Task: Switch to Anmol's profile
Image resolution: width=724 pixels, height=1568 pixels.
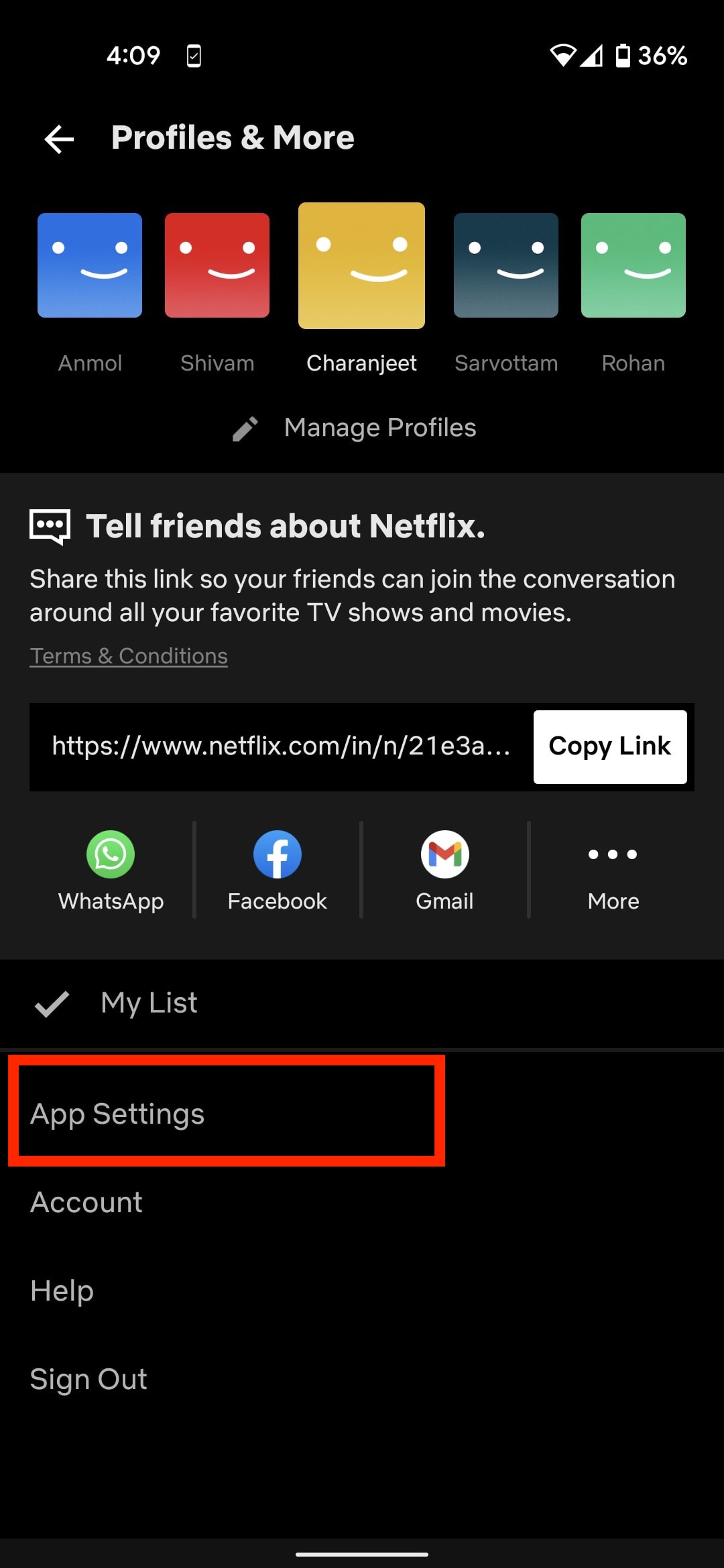Action: coord(90,265)
